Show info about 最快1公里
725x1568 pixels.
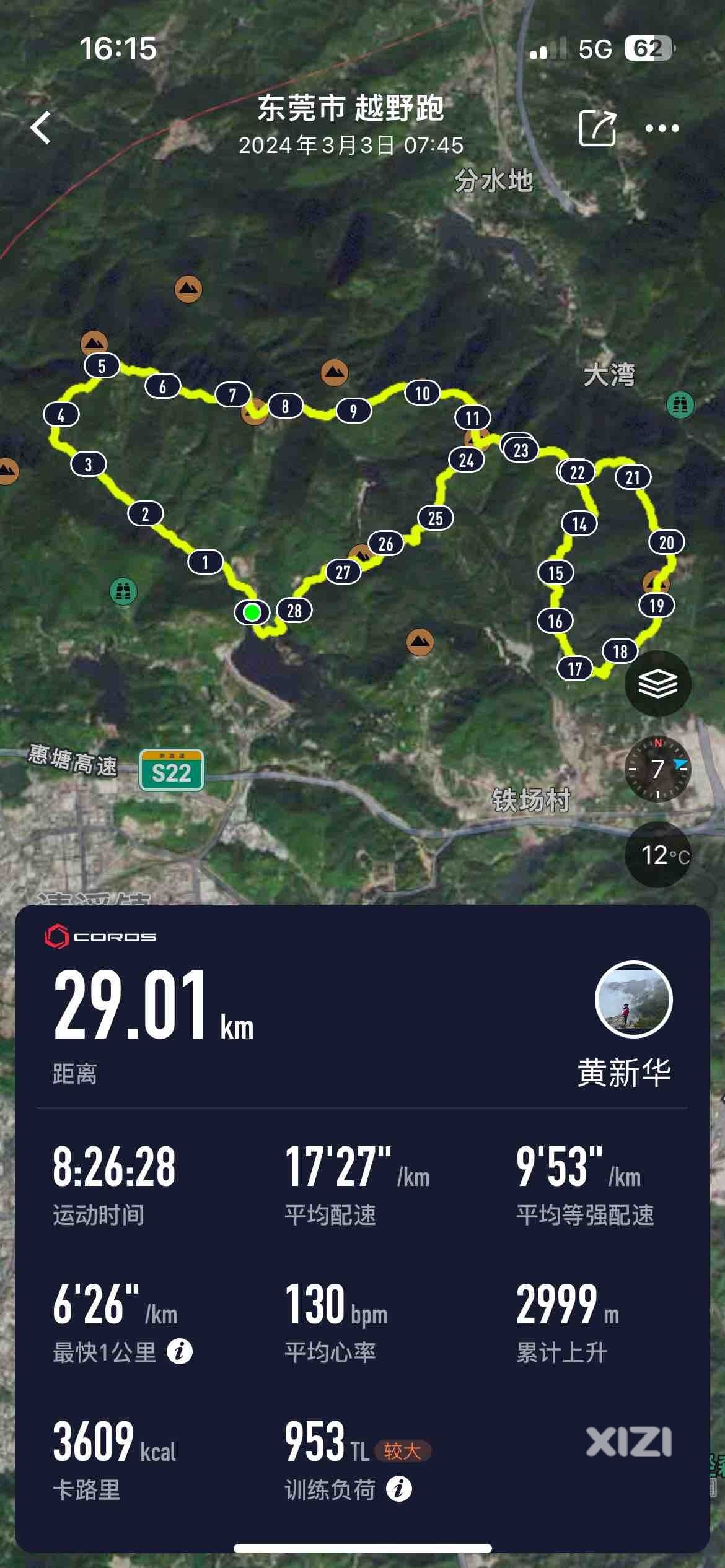click(x=180, y=1351)
